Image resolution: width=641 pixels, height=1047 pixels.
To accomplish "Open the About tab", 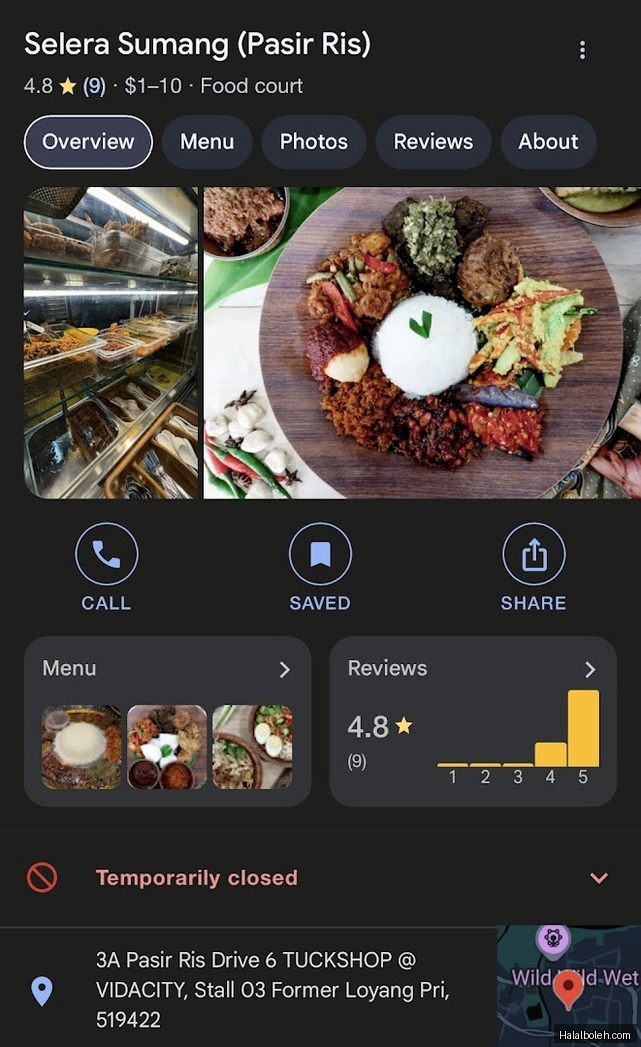I will point(548,142).
